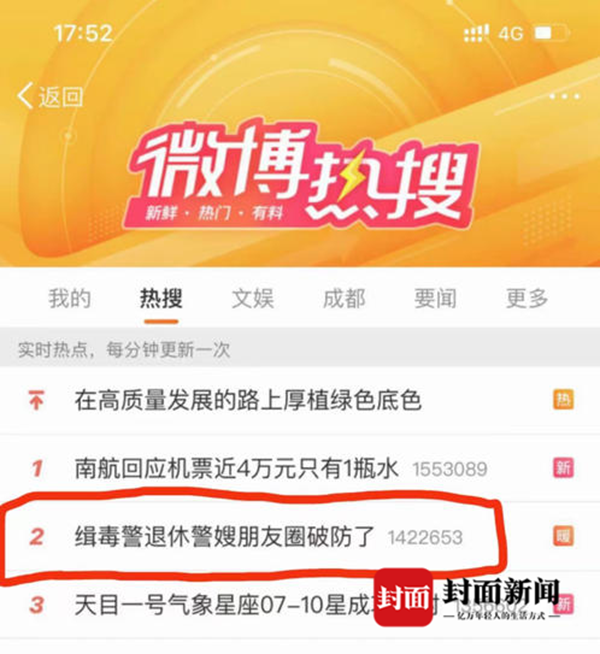Tap the 返回 back button

coord(50,97)
